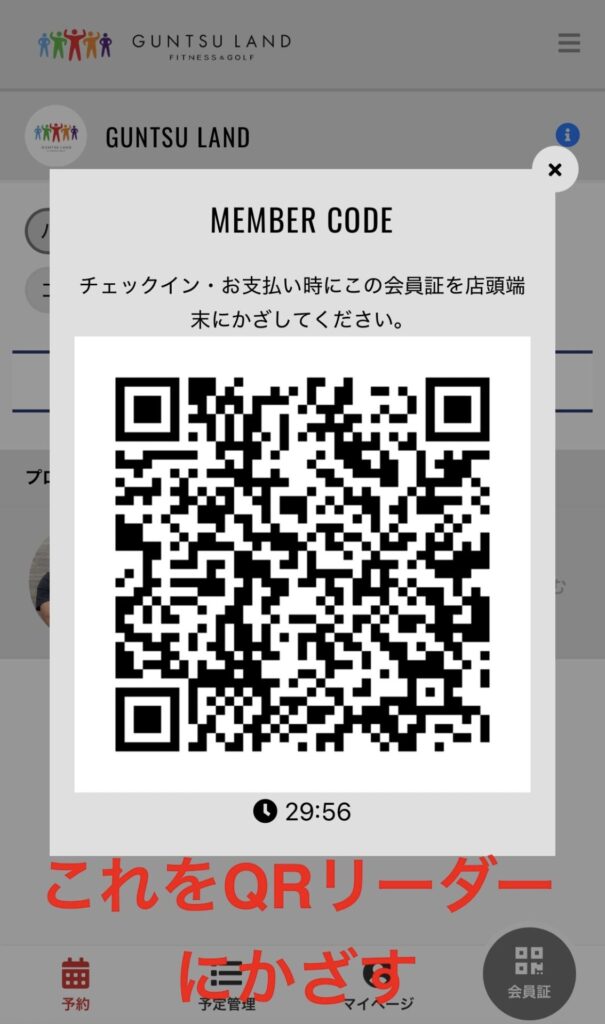605x1024 pixels.
Task: Switch to the 予約 tab
Action: tap(75, 982)
